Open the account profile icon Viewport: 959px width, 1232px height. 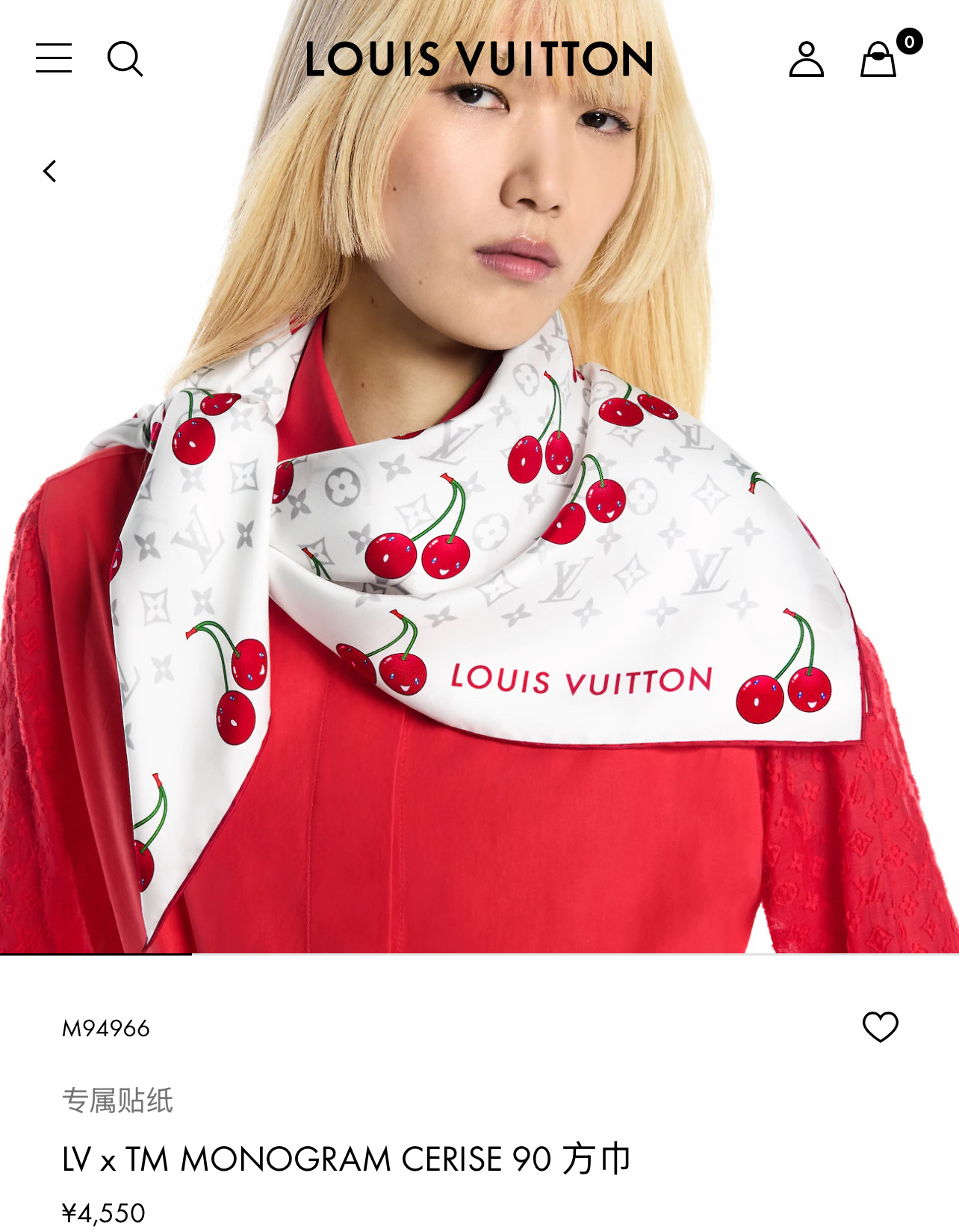click(x=806, y=59)
